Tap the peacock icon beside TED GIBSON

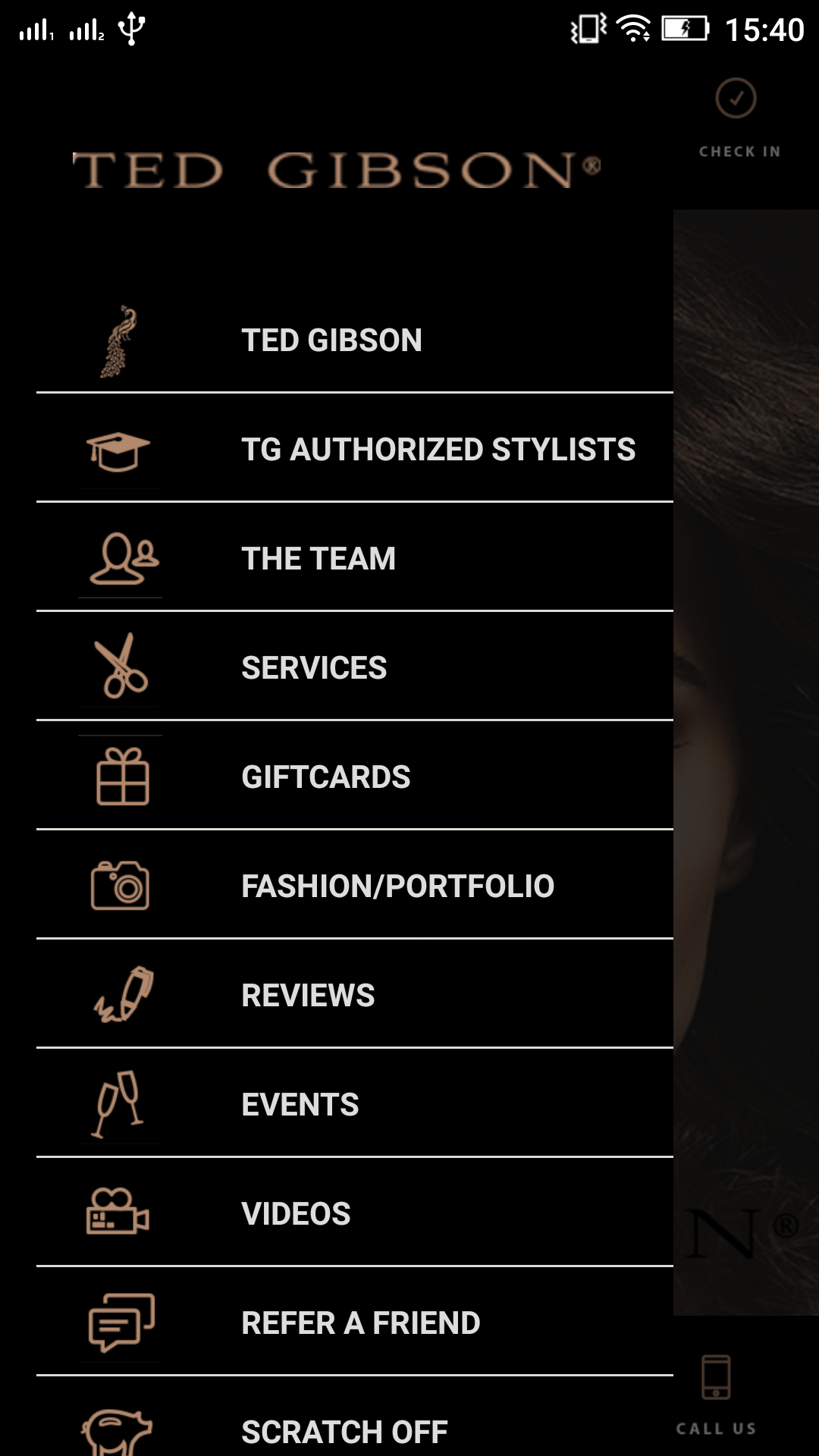[x=120, y=340]
